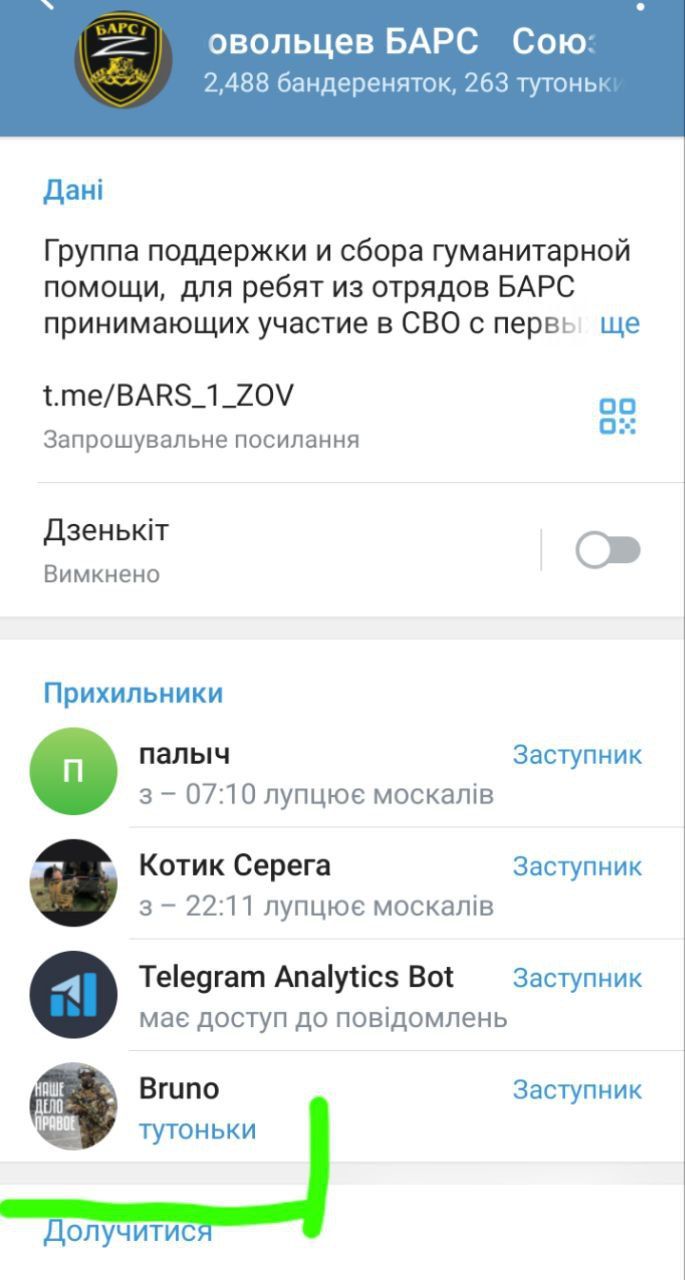This screenshot has width=685, height=1280.
Task: Expand the description with "ще"
Action: click(x=619, y=324)
